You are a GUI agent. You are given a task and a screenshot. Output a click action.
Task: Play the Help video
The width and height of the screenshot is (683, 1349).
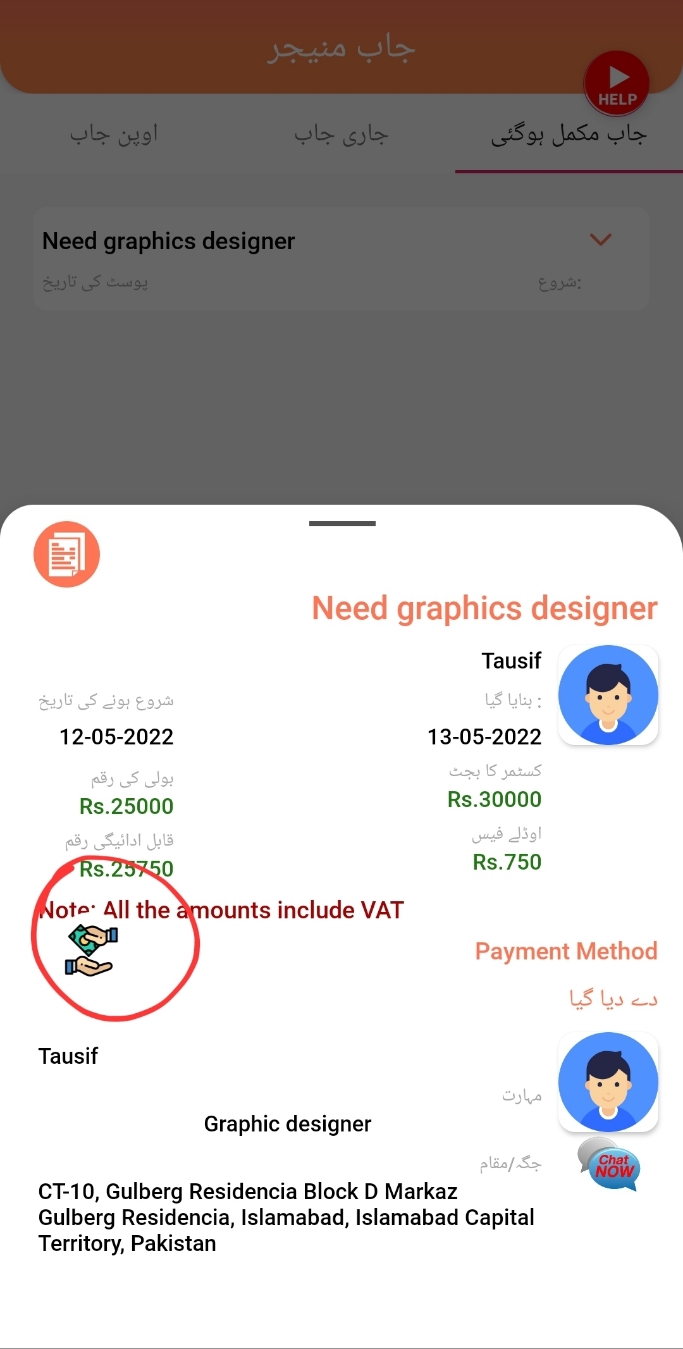[x=617, y=83]
